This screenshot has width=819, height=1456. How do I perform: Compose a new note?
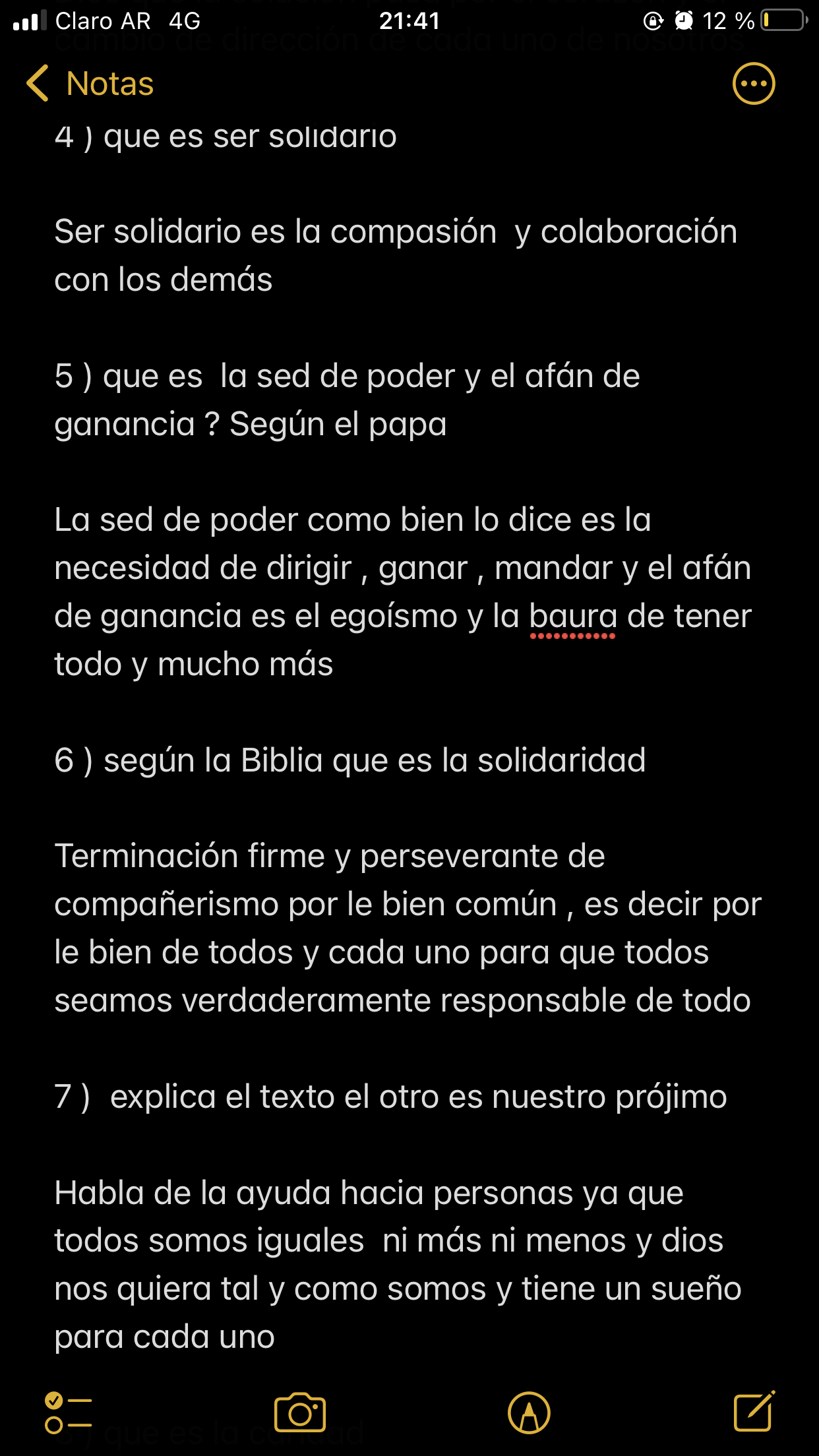tap(754, 1412)
